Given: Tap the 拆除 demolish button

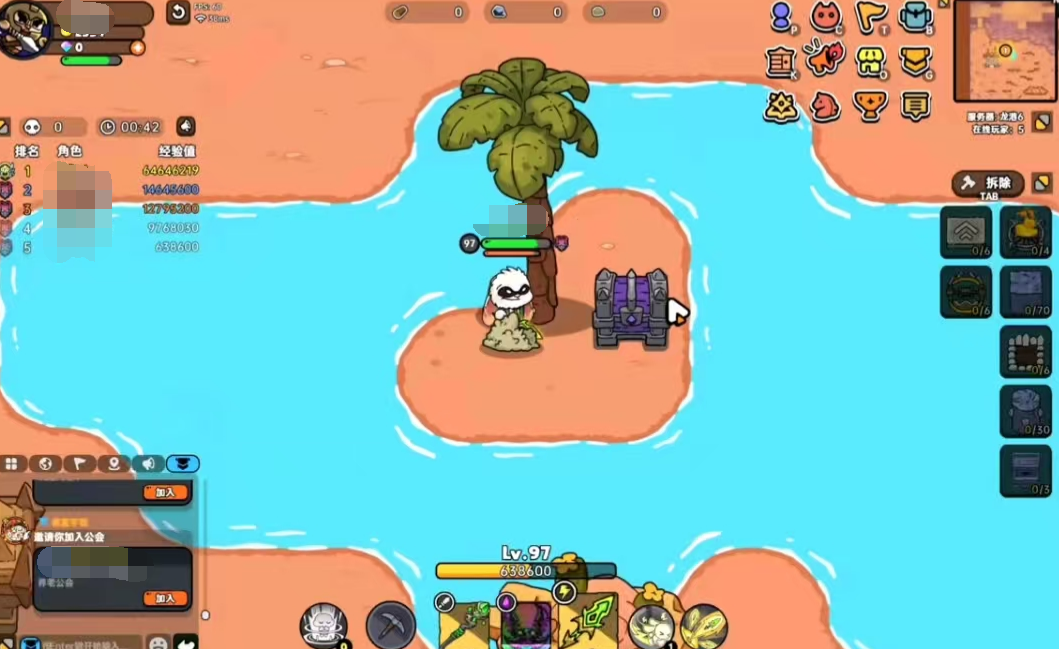Looking at the screenshot, I should (988, 182).
